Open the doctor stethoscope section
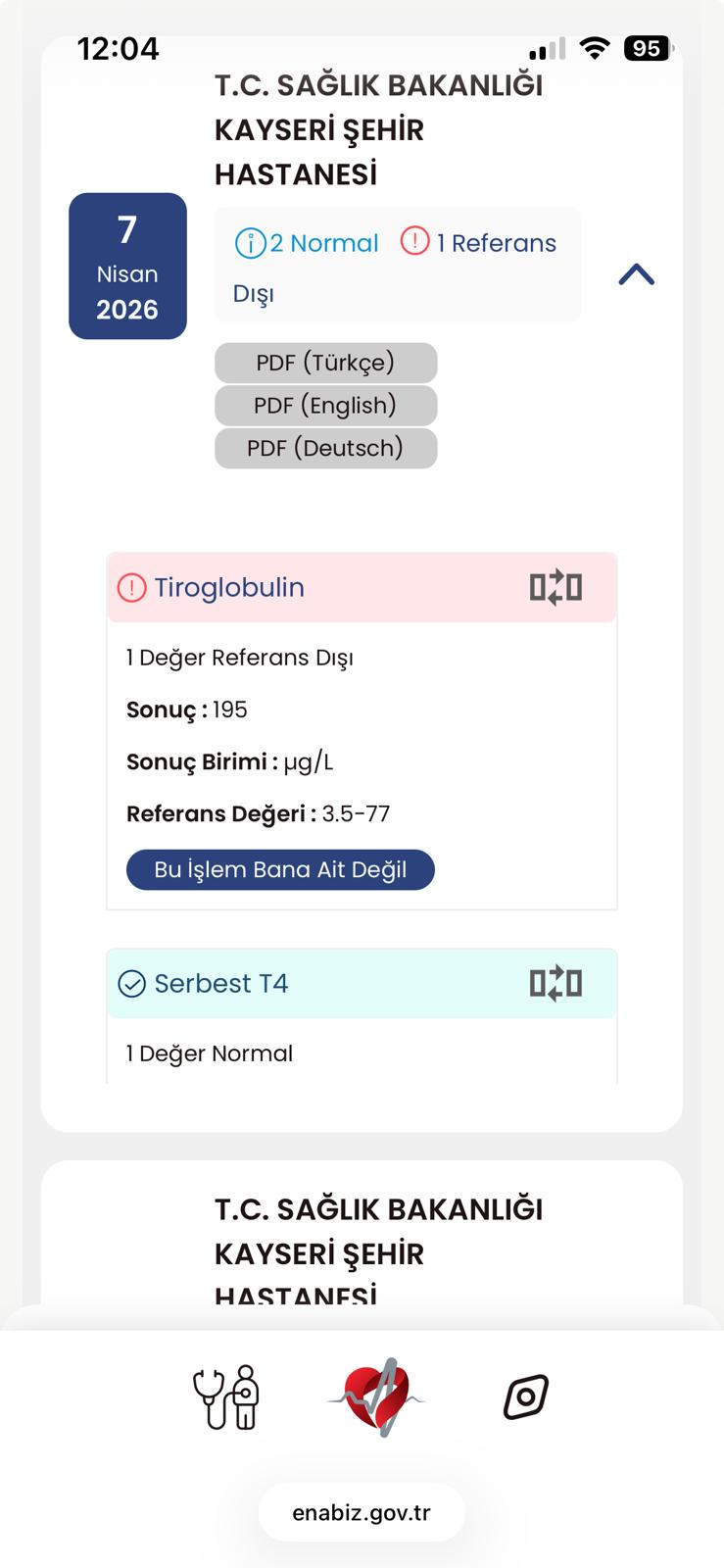The image size is (724, 1568). click(226, 1396)
